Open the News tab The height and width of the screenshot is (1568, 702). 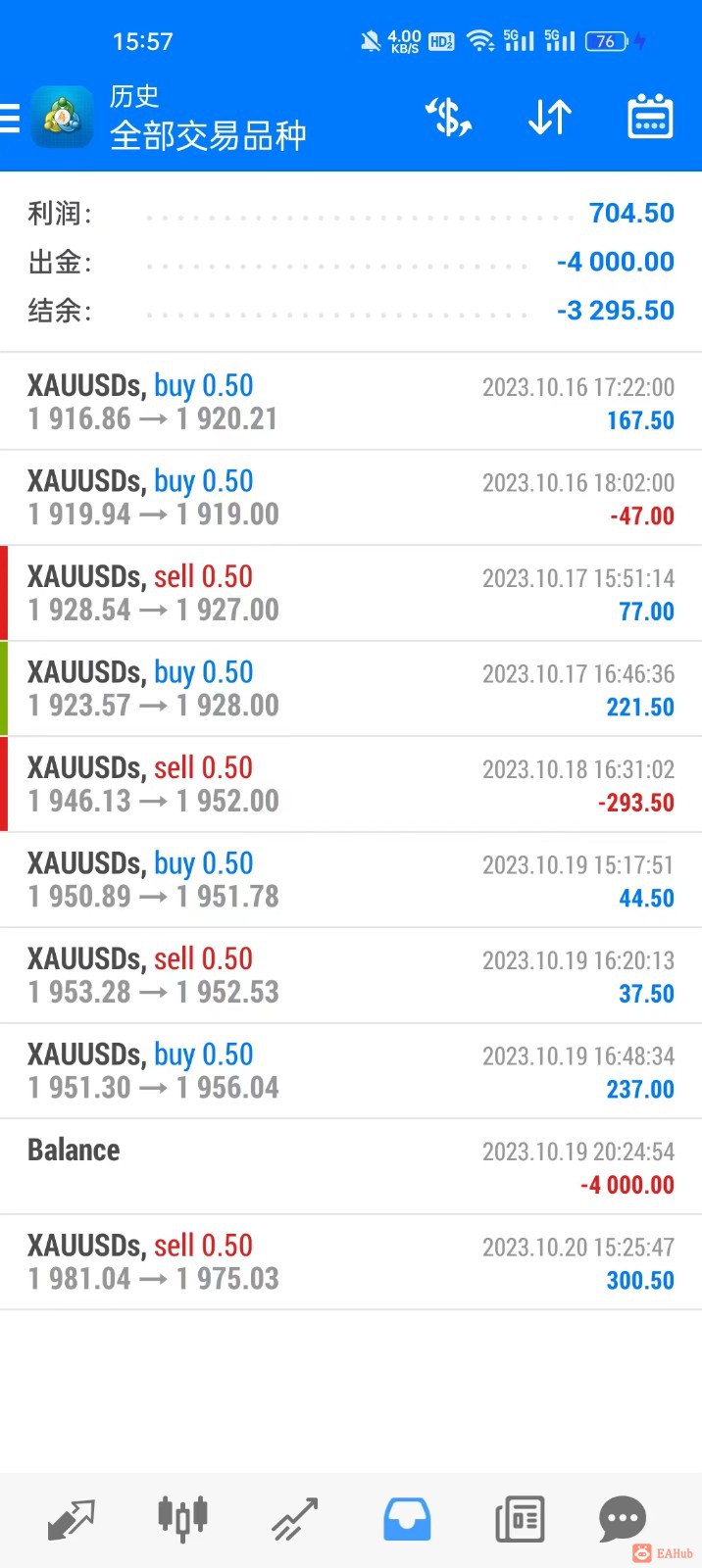click(519, 1520)
